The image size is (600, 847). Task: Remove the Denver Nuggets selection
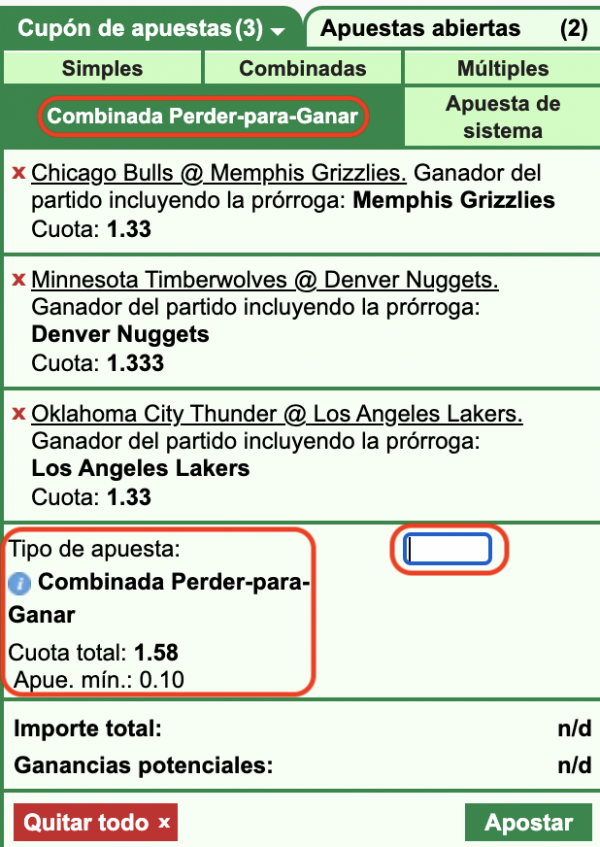18,281
